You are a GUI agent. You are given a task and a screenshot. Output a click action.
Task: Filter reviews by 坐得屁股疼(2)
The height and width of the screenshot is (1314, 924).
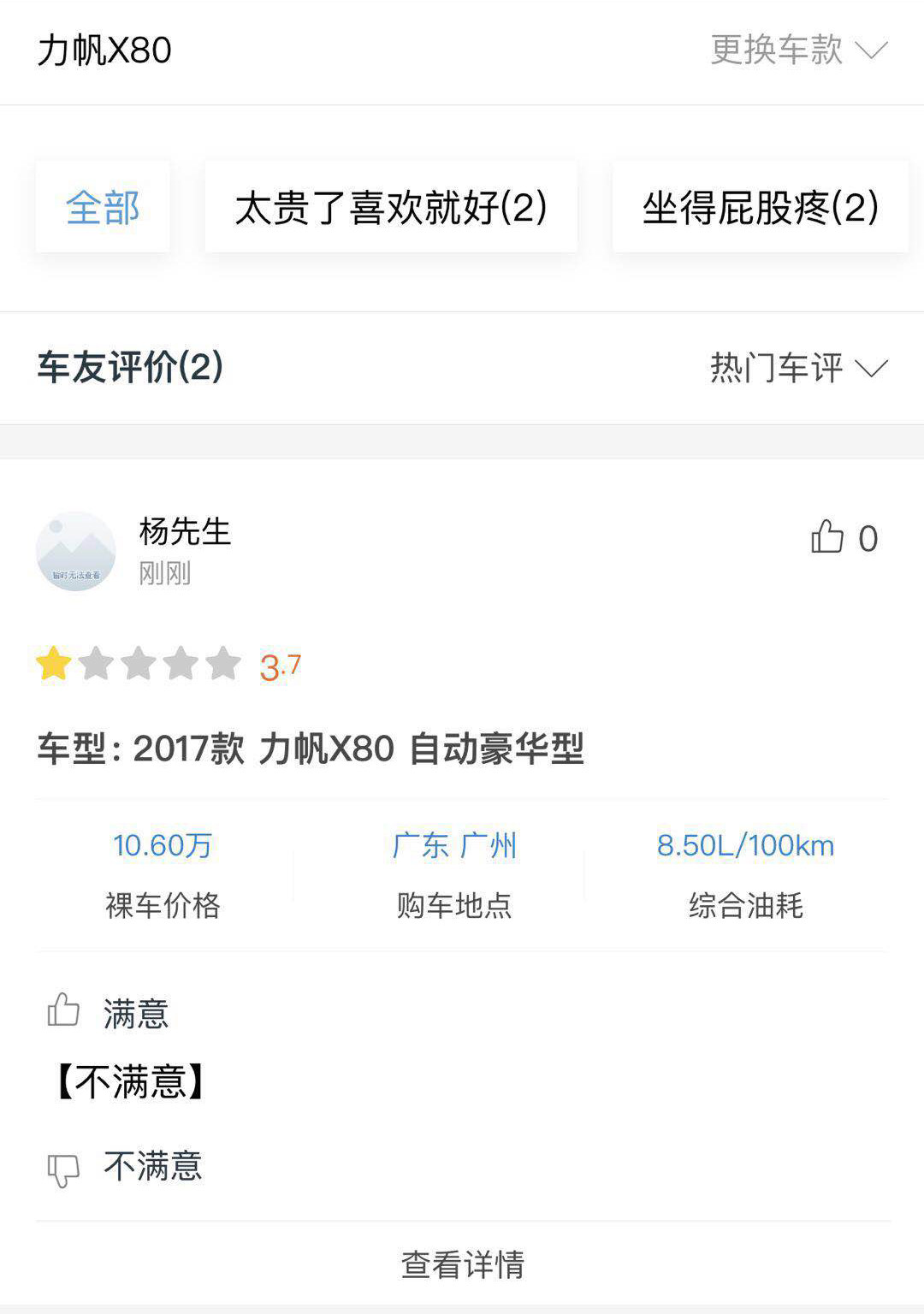tap(760, 208)
